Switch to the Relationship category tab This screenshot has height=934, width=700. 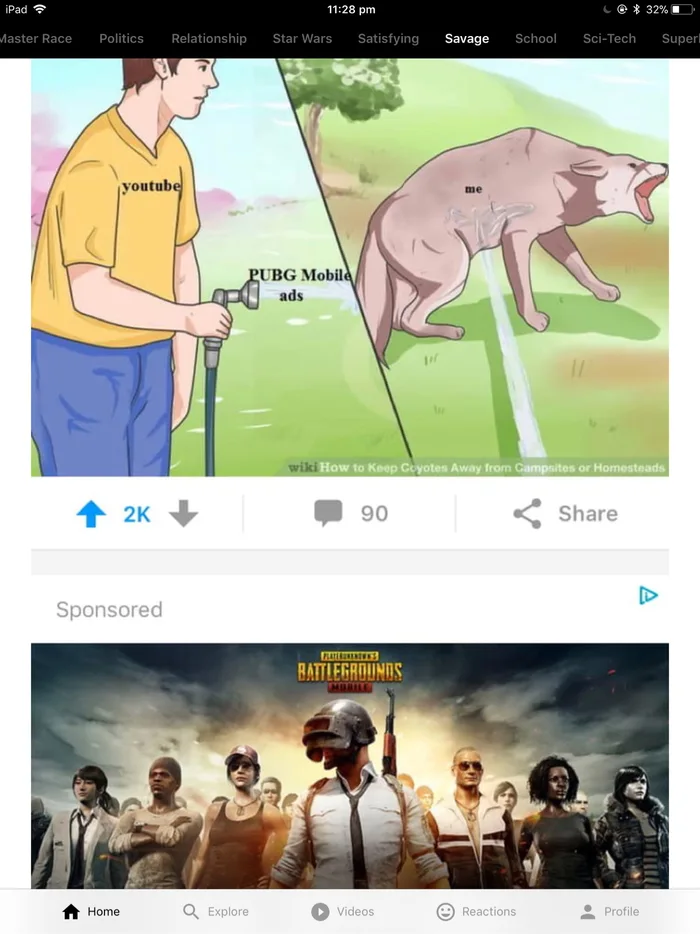click(x=209, y=38)
